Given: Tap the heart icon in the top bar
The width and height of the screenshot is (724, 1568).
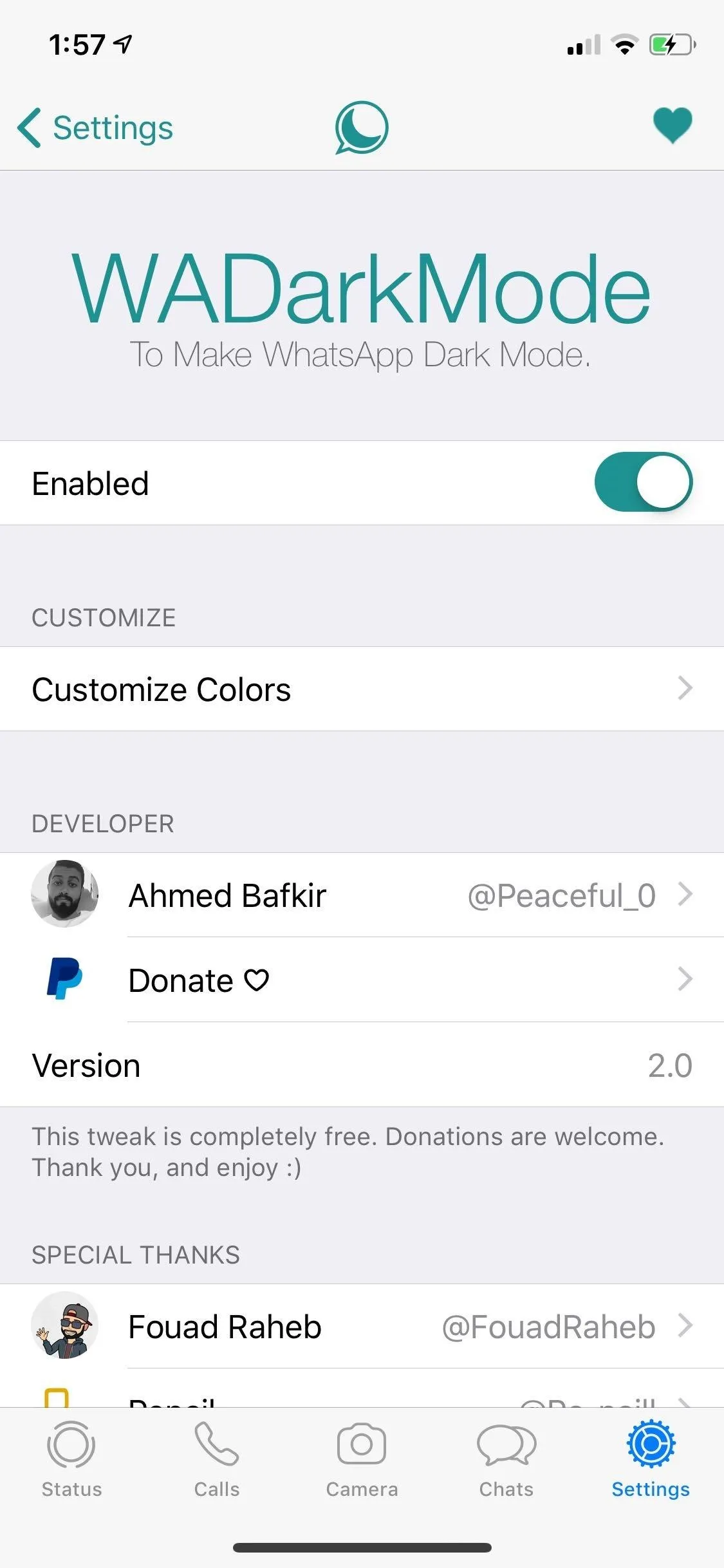Looking at the screenshot, I should pyautogui.click(x=673, y=125).
